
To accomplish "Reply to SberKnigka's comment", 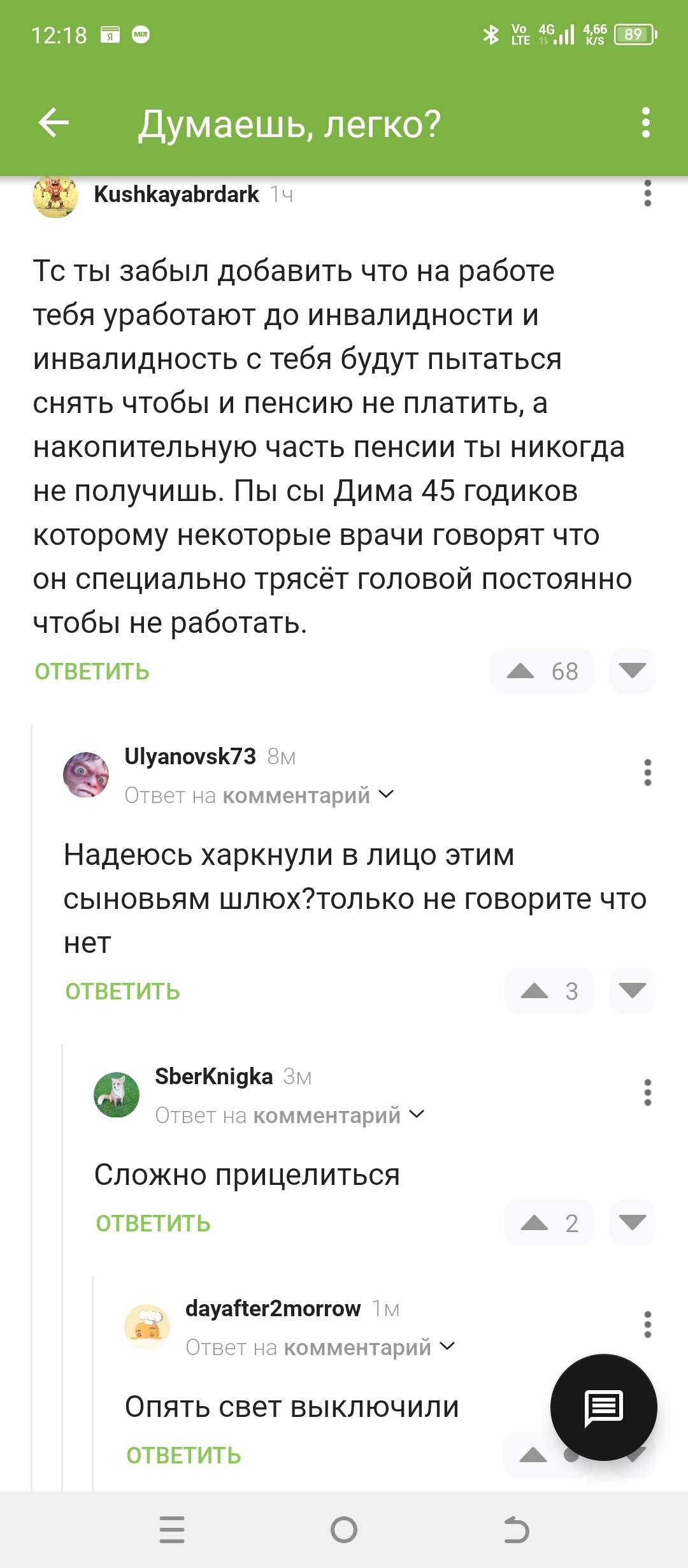I will (x=154, y=1224).
